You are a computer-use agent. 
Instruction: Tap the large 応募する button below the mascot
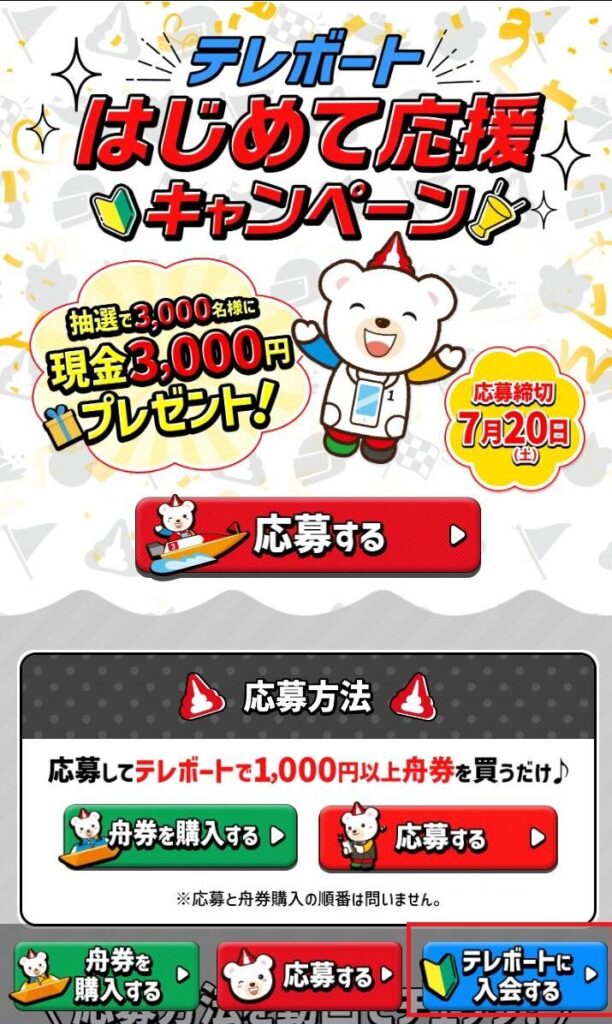click(x=308, y=537)
